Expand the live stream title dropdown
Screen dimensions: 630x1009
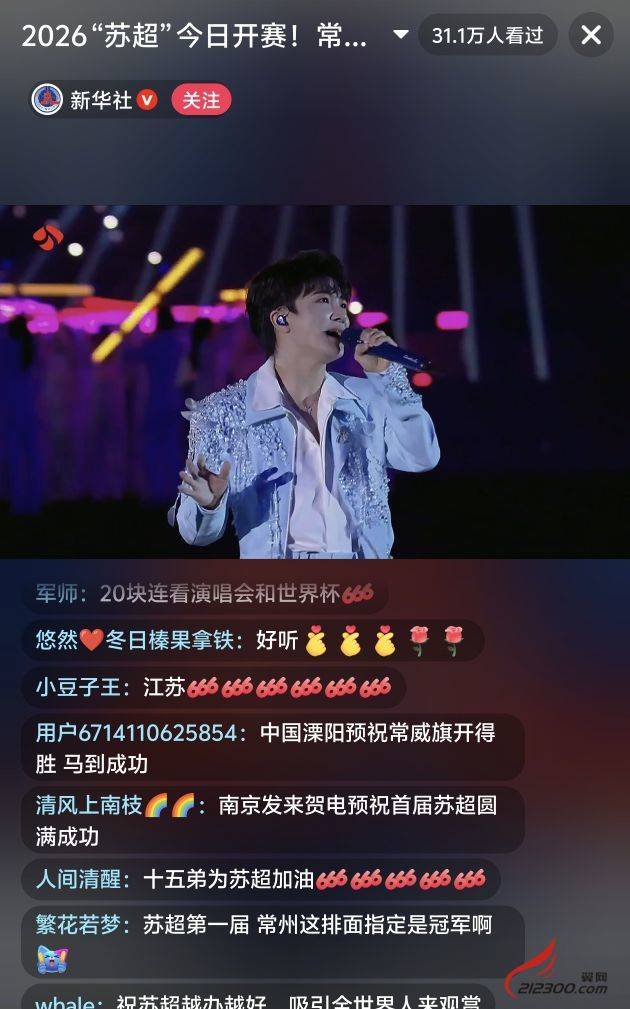[401, 35]
